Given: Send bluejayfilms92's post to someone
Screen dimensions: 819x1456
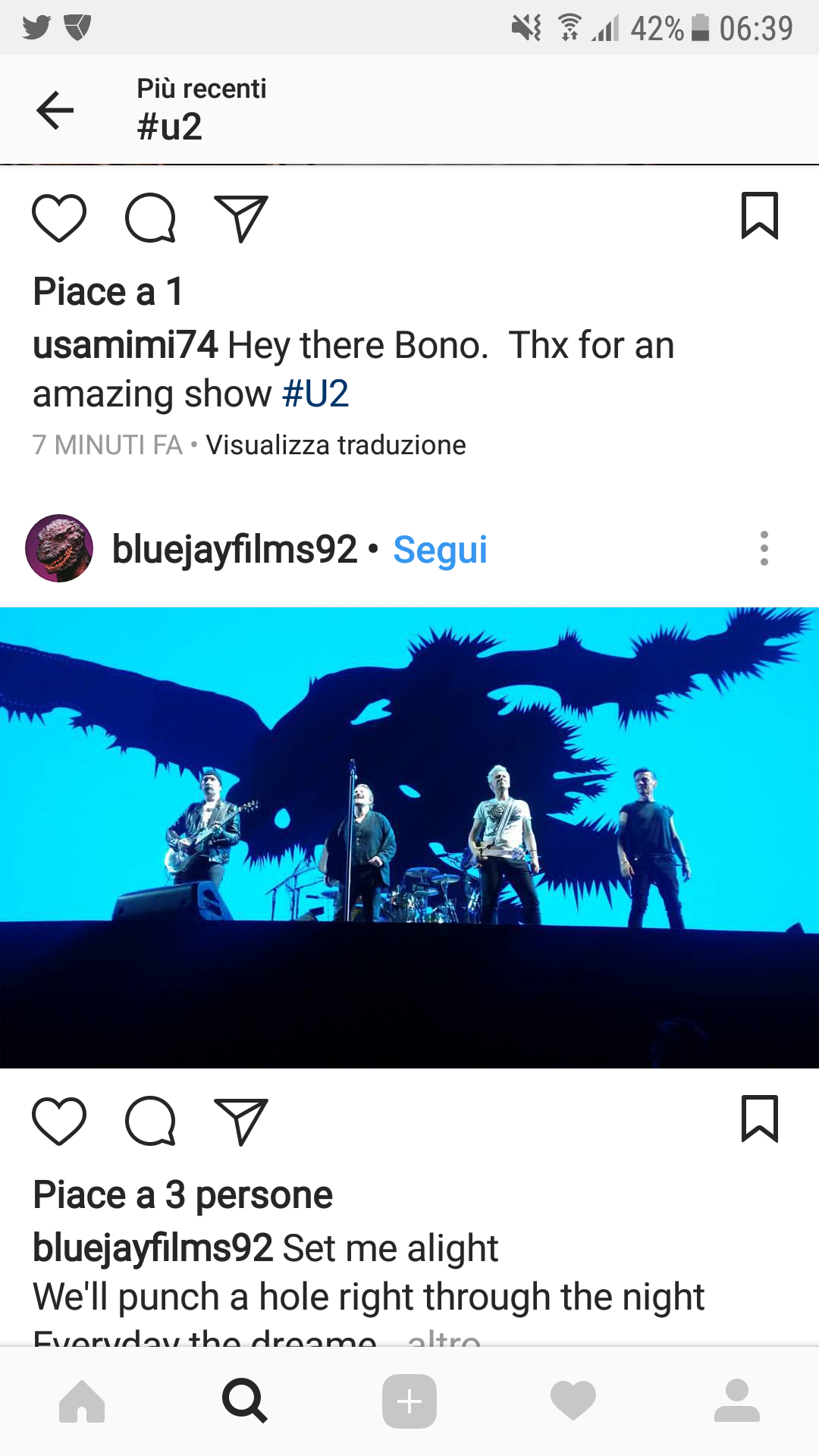Looking at the screenshot, I should (x=241, y=1122).
